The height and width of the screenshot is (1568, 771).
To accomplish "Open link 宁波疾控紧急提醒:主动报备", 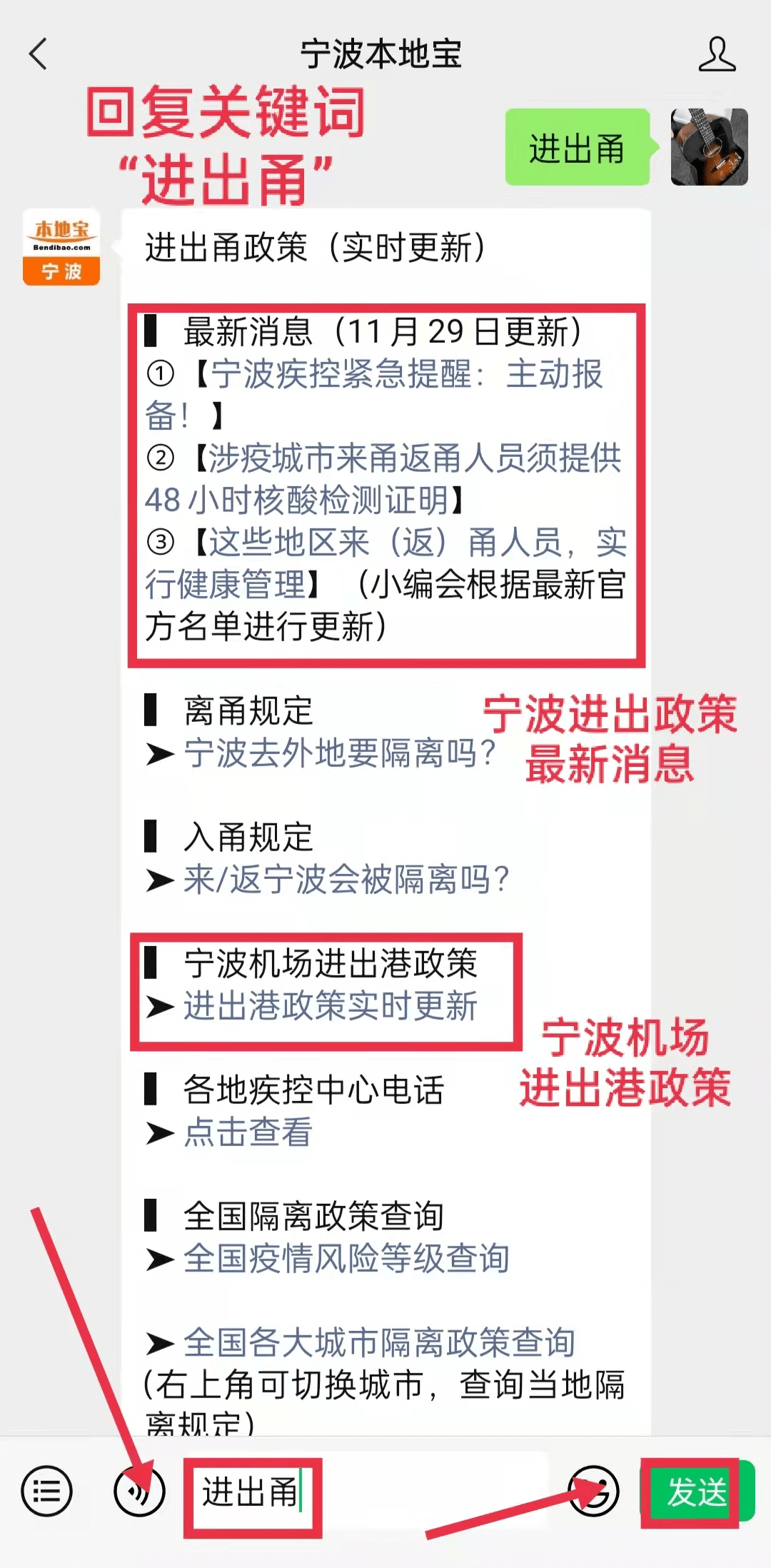I will point(374,393).
